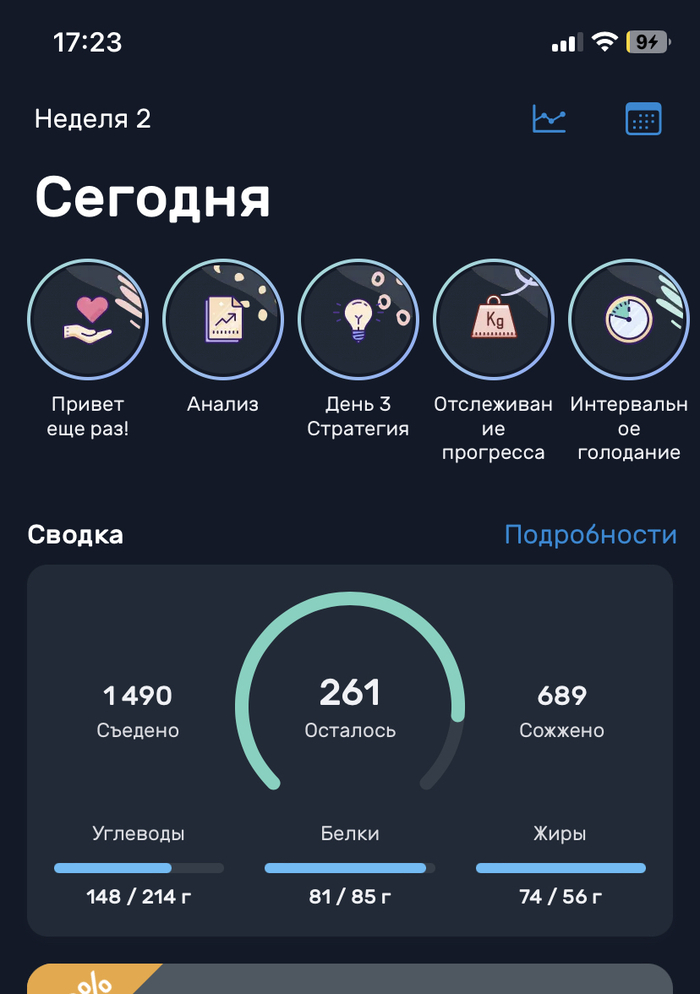Open the progress chart icon
The height and width of the screenshot is (994, 700).
pyautogui.click(x=549, y=119)
